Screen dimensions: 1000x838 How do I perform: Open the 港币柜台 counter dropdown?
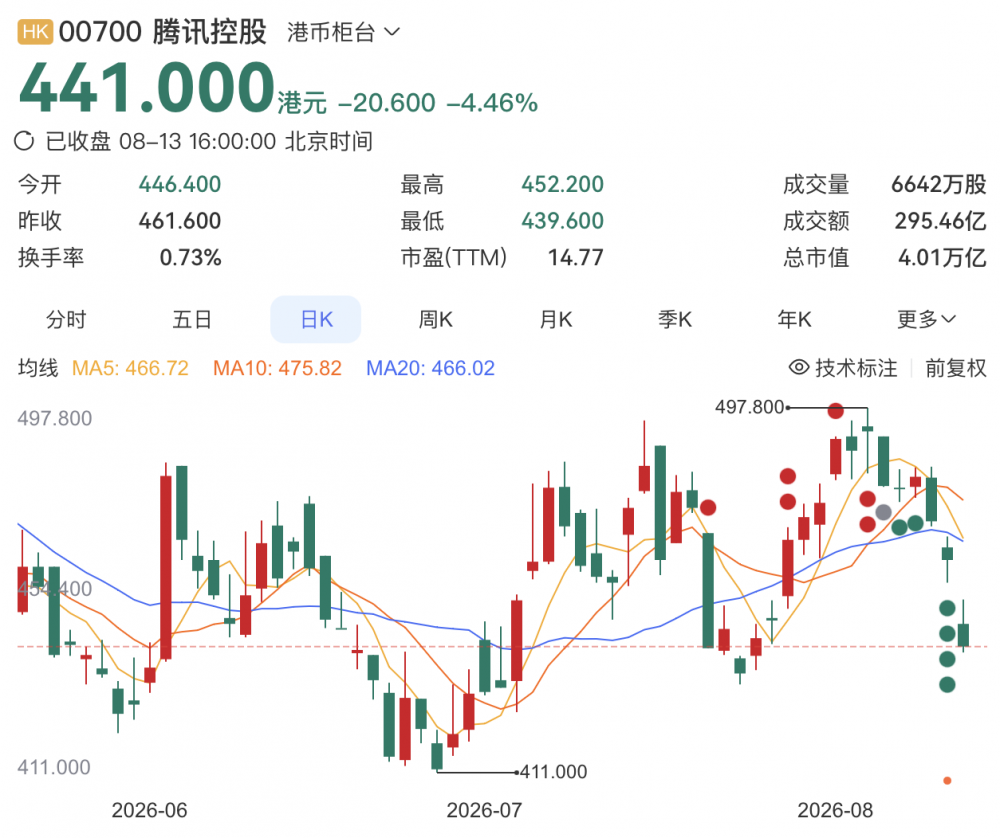pos(343,32)
